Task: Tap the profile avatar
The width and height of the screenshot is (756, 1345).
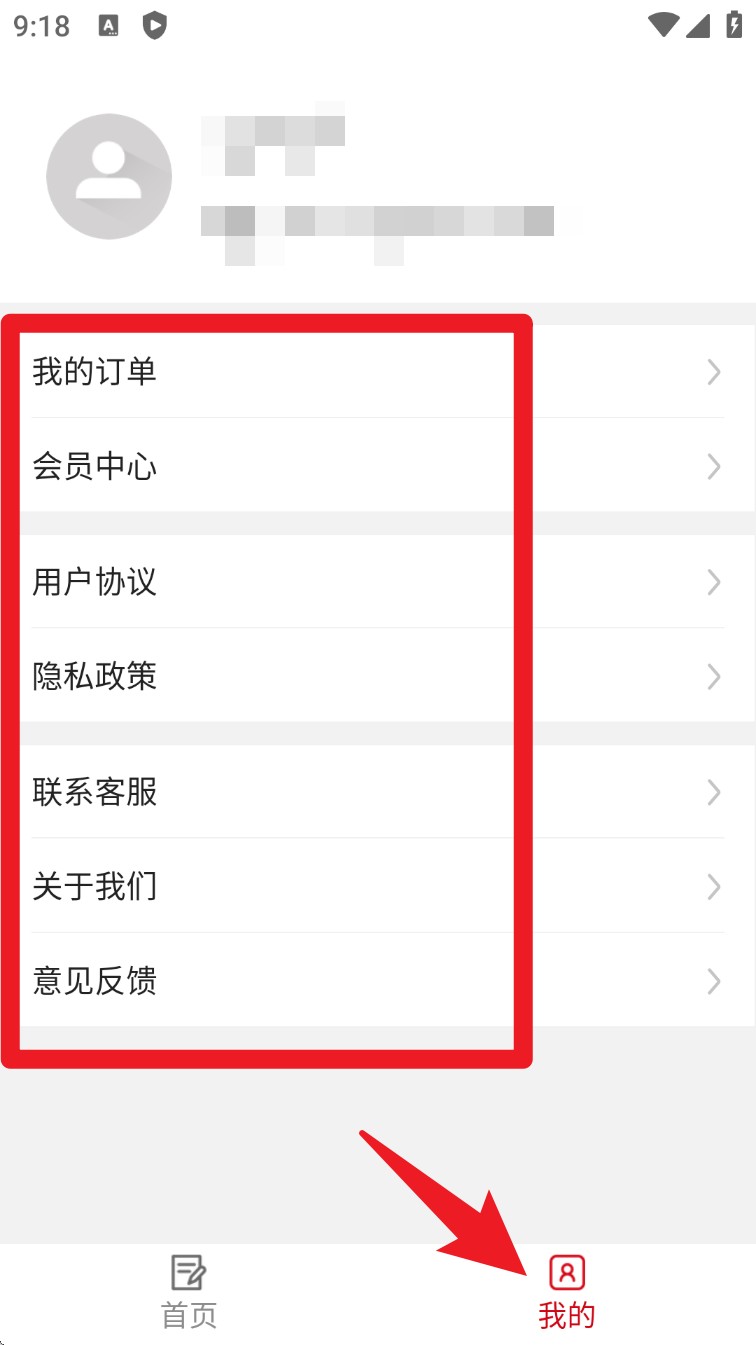Action: tap(109, 177)
